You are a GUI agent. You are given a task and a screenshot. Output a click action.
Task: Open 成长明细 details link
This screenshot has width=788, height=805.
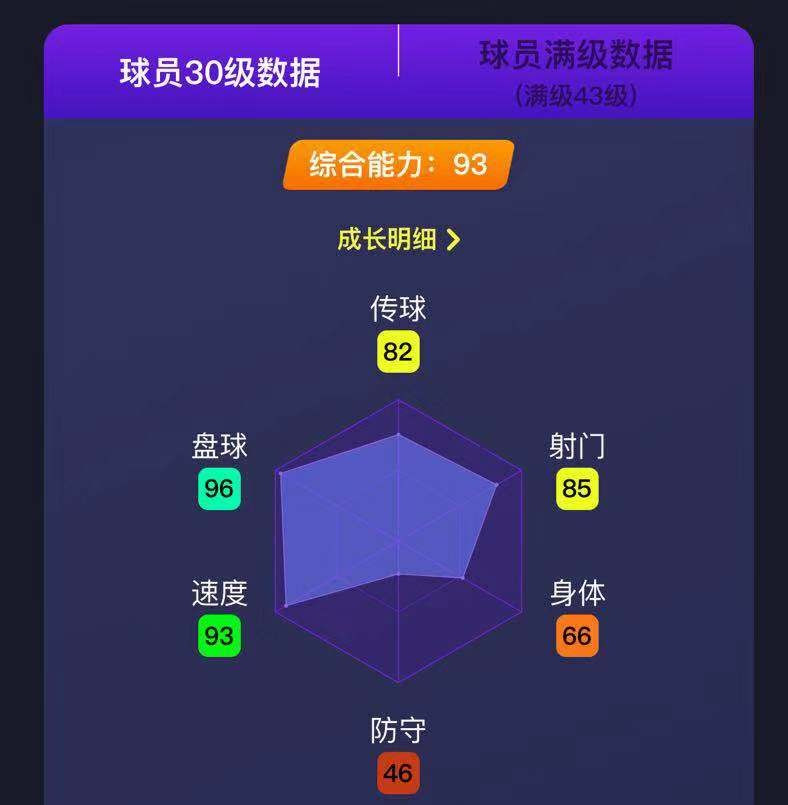[x=398, y=239]
